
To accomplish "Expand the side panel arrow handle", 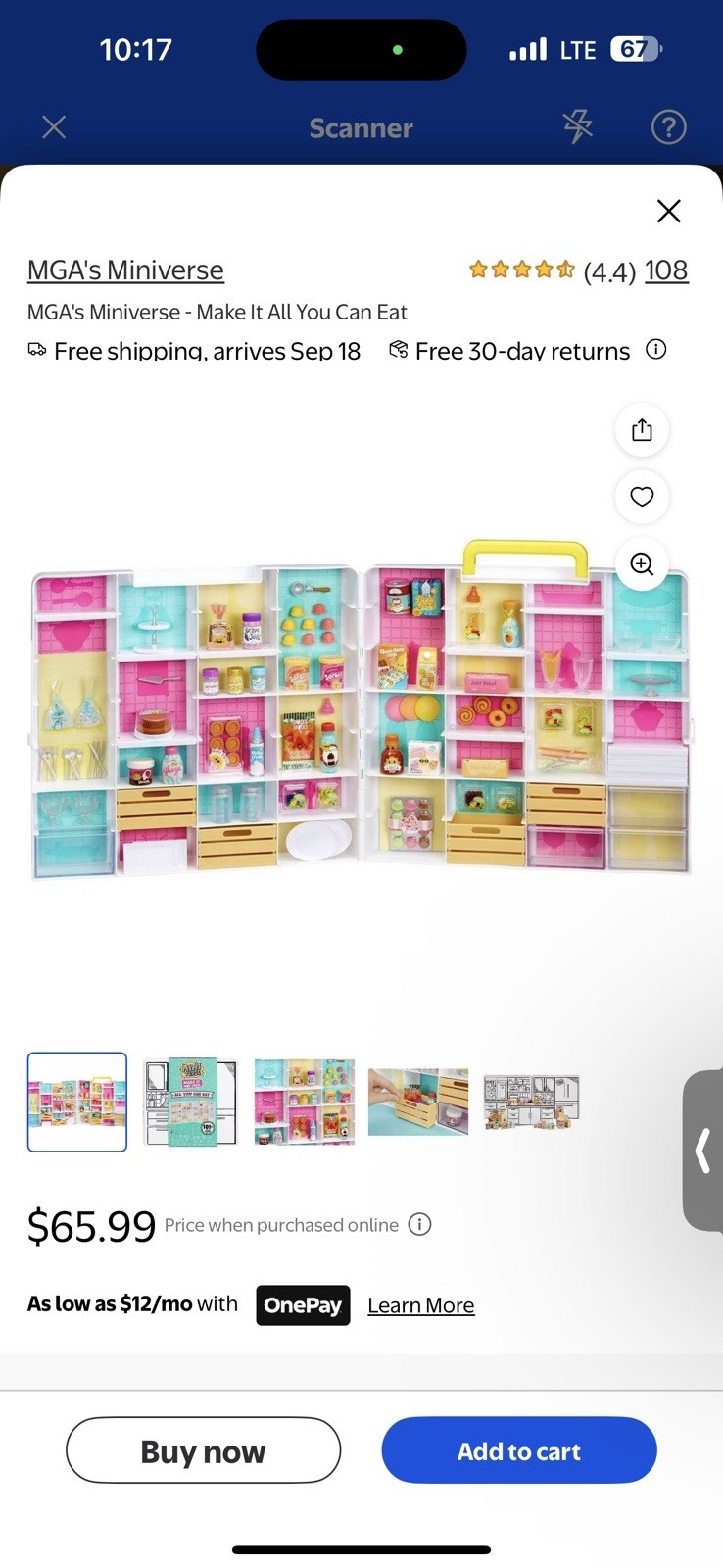I will click(702, 1151).
